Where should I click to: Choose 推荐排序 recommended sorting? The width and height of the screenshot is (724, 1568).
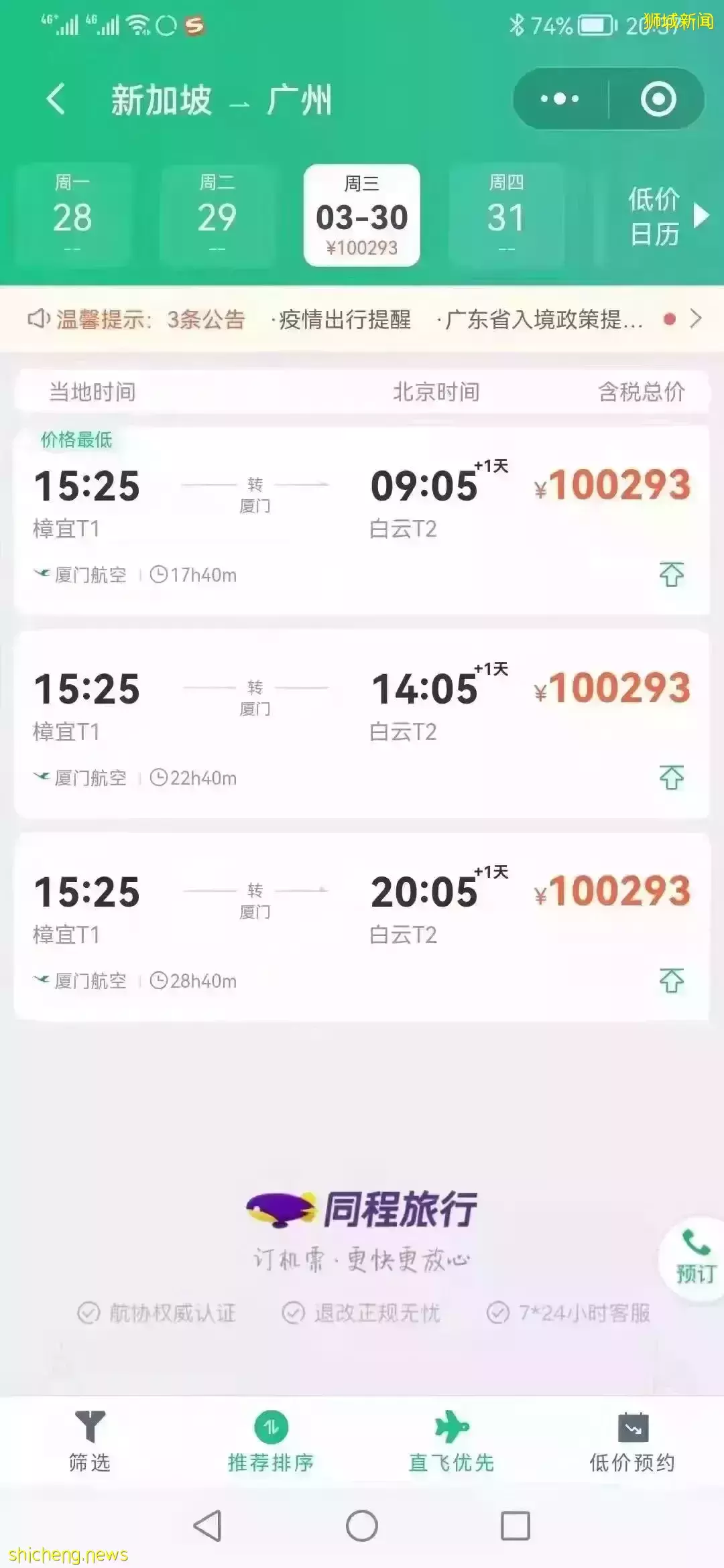tap(271, 1441)
